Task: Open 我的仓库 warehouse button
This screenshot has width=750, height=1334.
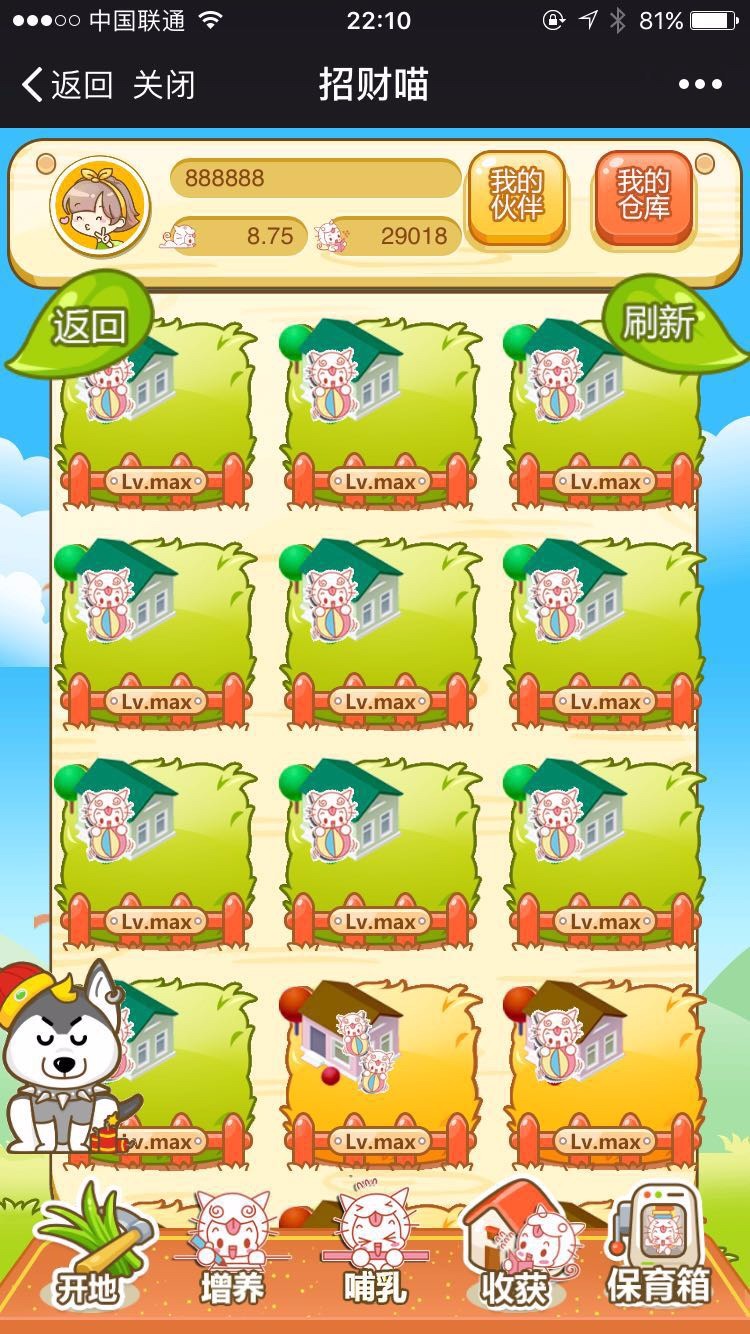Action: point(643,198)
